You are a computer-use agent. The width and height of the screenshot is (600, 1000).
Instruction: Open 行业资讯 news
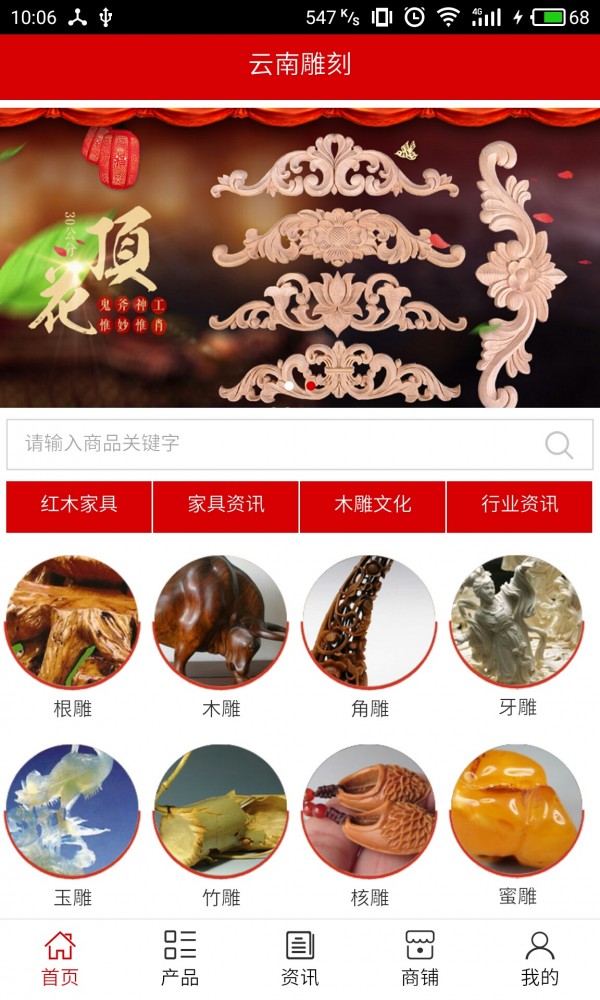520,506
